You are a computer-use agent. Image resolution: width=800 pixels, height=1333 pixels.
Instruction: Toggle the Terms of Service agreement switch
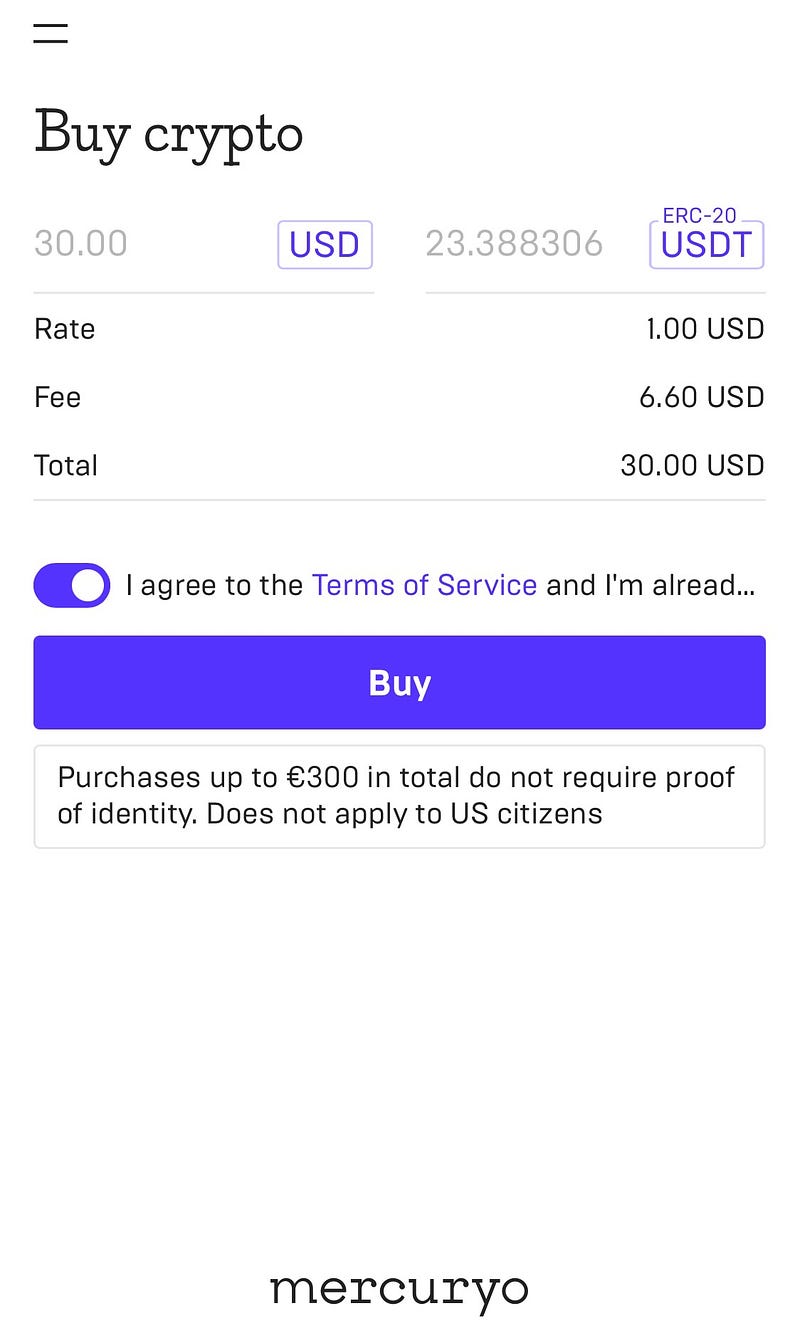click(x=72, y=585)
